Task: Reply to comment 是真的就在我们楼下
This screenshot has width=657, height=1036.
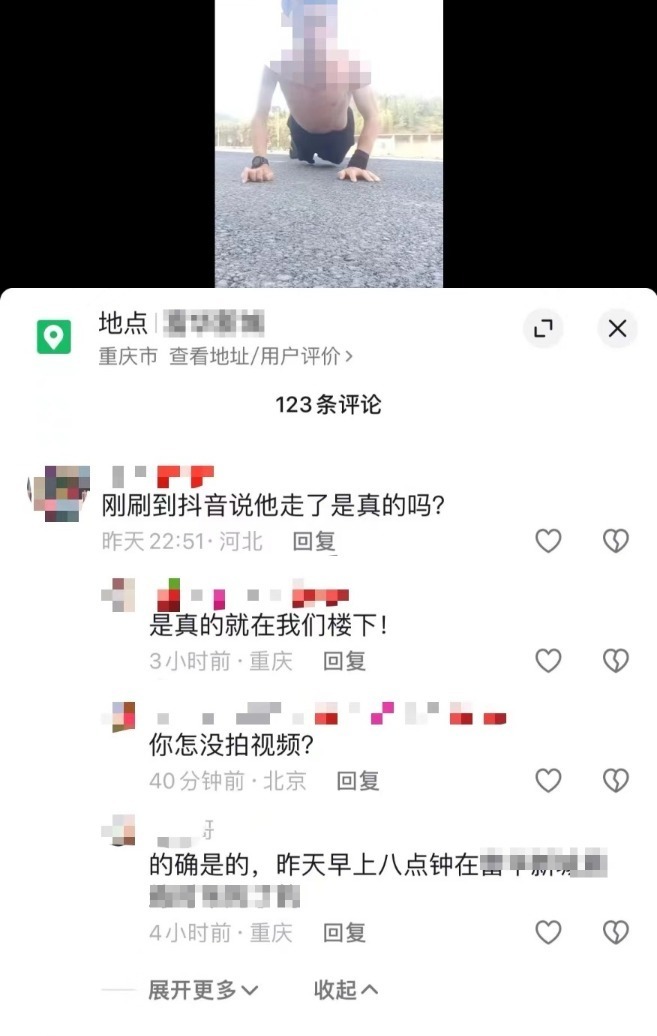Action: [x=345, y=661]
